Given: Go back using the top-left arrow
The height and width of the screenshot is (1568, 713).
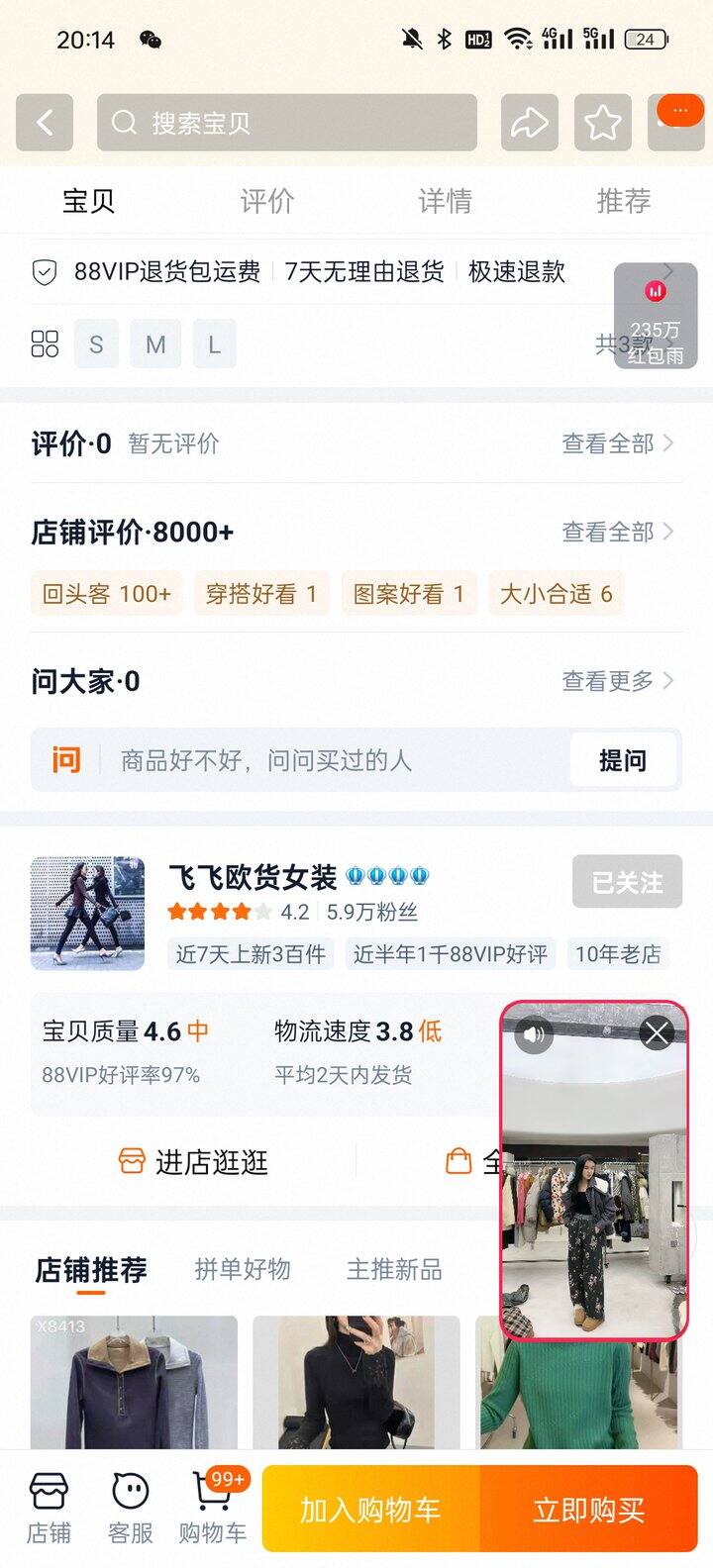Looking at the screenshot, I should [45, 123].
